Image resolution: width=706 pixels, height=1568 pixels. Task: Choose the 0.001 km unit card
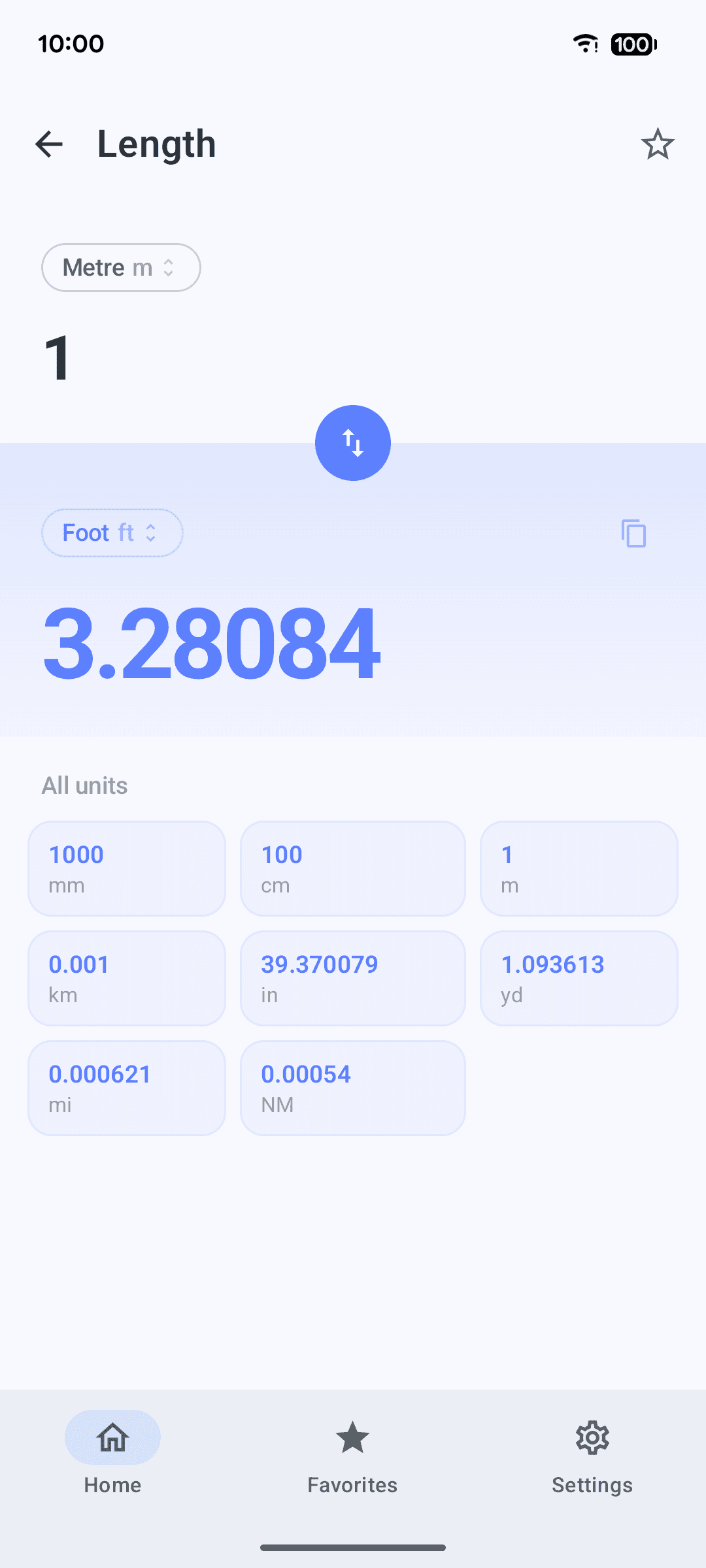point(127,979)
